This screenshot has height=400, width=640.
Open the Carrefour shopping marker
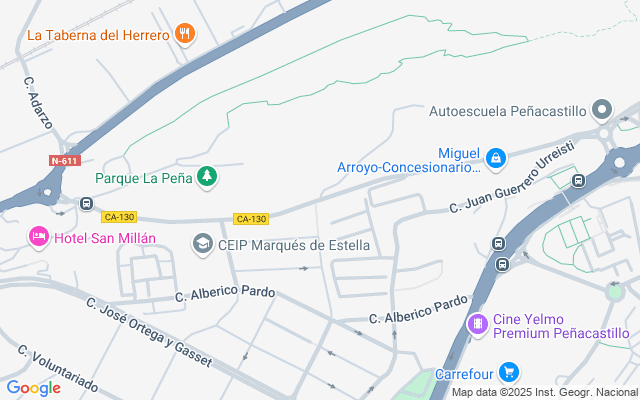coord(509,373)
